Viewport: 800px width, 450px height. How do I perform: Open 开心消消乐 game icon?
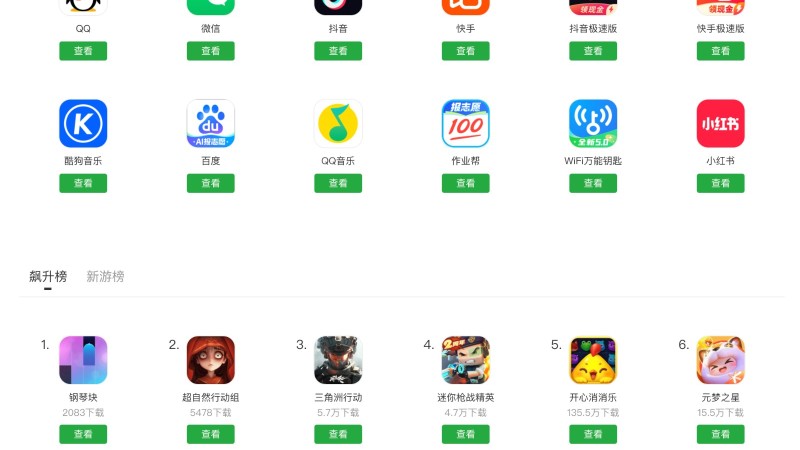click(x=593, y=360)
